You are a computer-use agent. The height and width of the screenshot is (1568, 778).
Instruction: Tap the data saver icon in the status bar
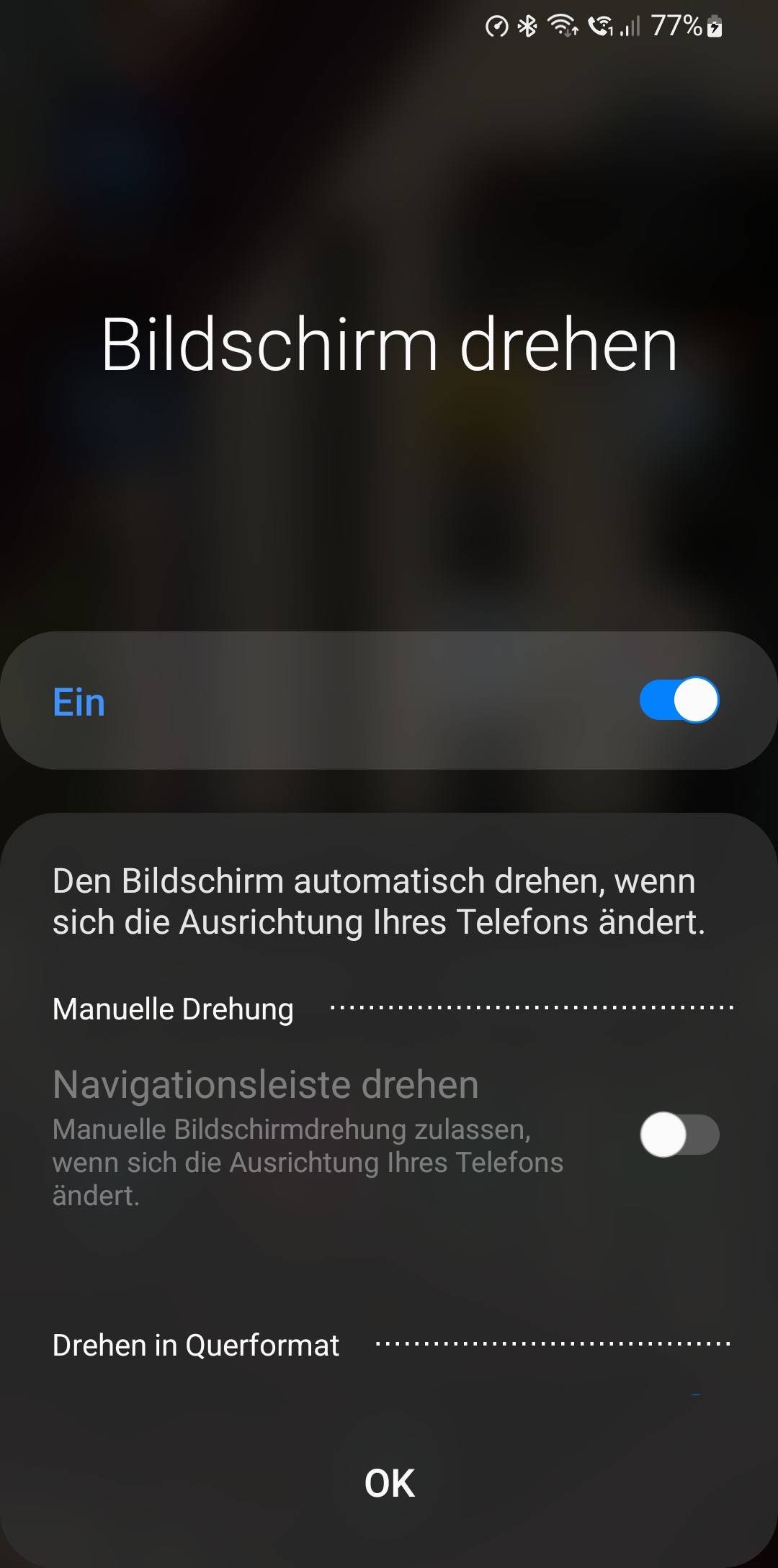497,27
